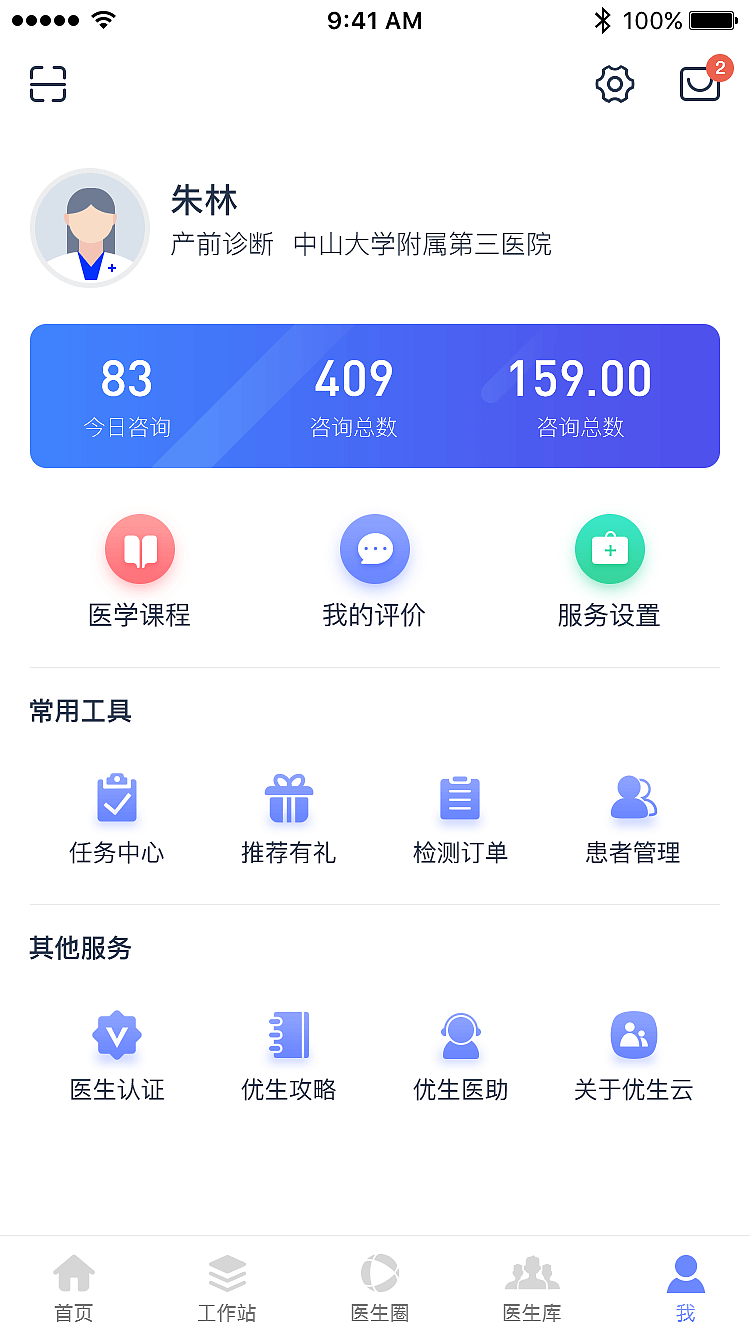Open the QR scan icon at top left
This screenshot has height=1334, width=750.
tap(47, 85)
